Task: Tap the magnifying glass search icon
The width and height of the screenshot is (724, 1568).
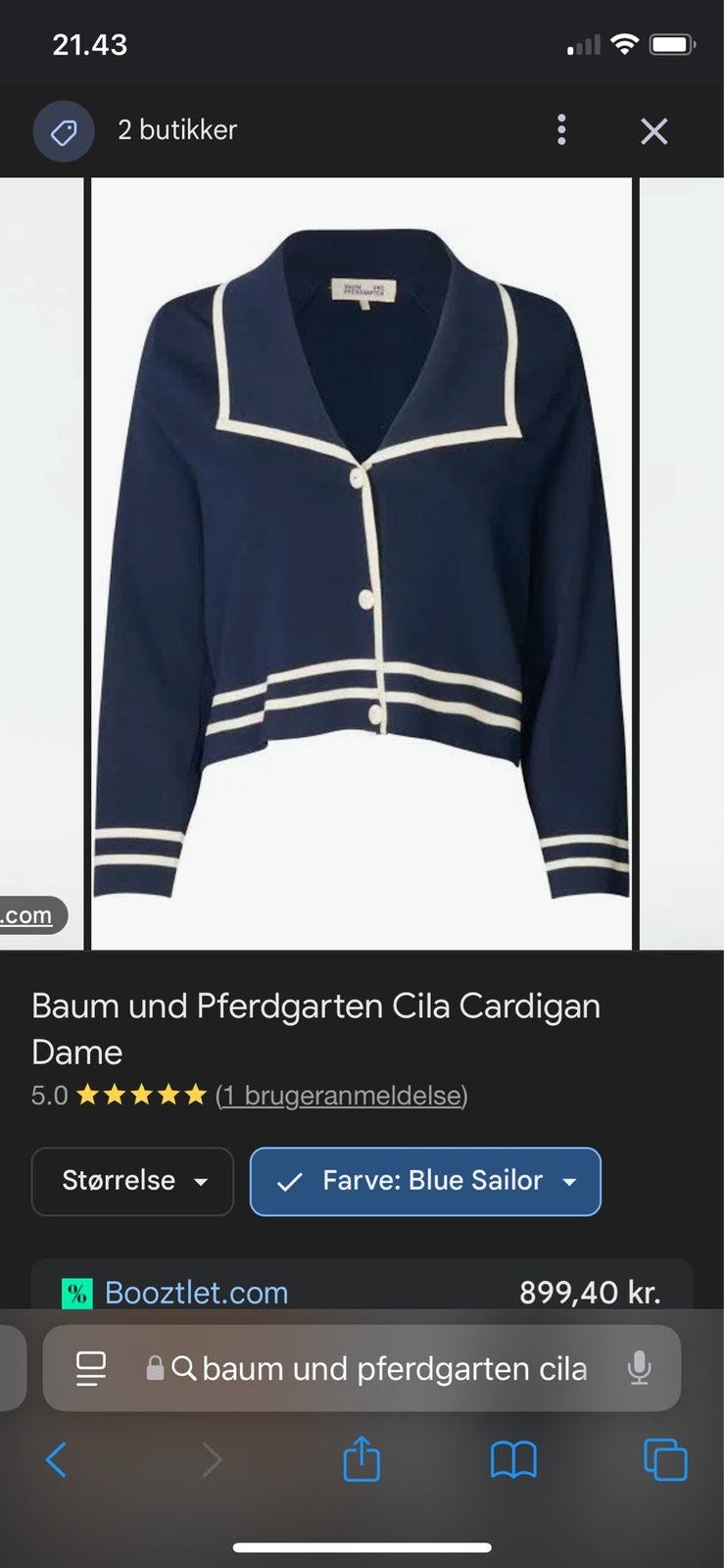Action: [x=185, y=1368]
